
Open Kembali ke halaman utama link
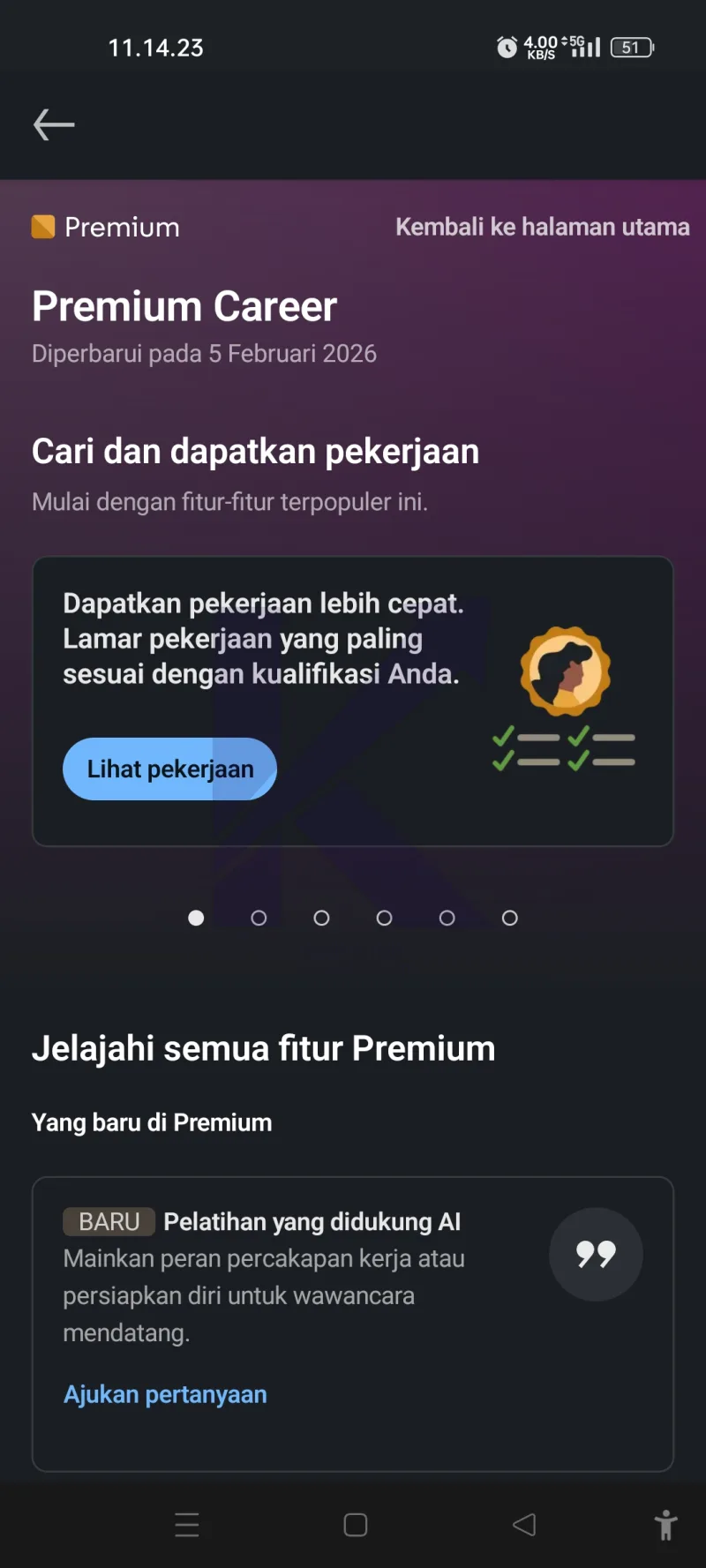pyautogui.click(x=542, y=227)
